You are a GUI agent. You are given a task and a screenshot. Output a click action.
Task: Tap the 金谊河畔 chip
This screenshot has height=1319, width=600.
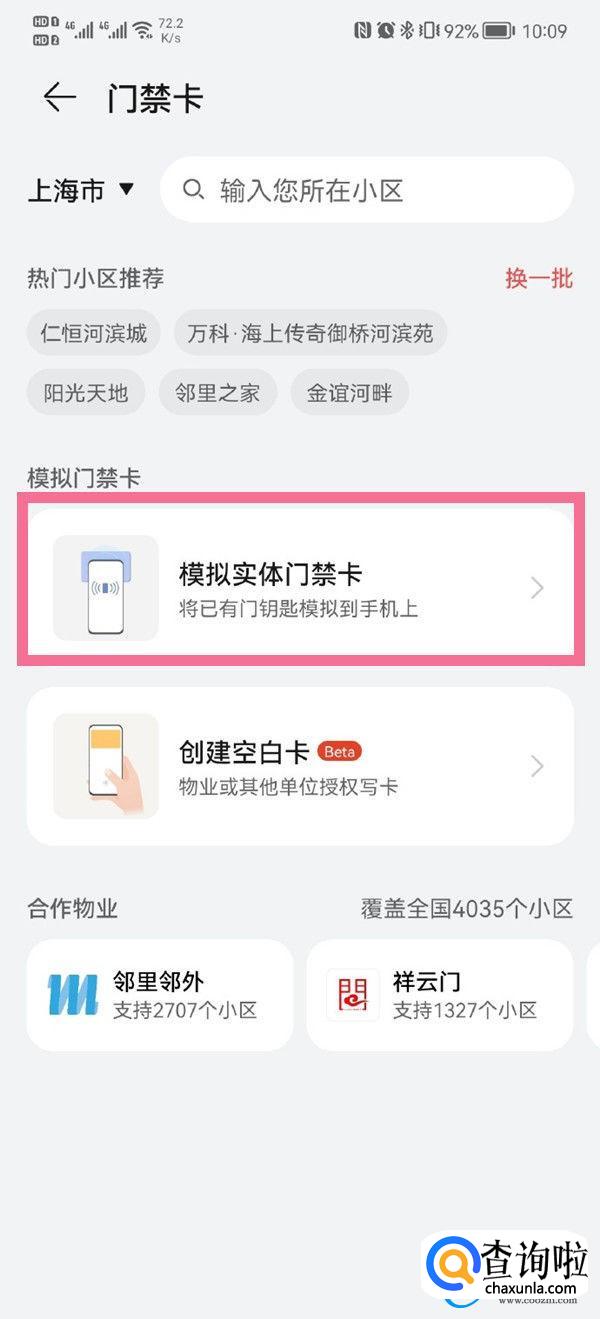pyautogui.click(x=350, y=393)
